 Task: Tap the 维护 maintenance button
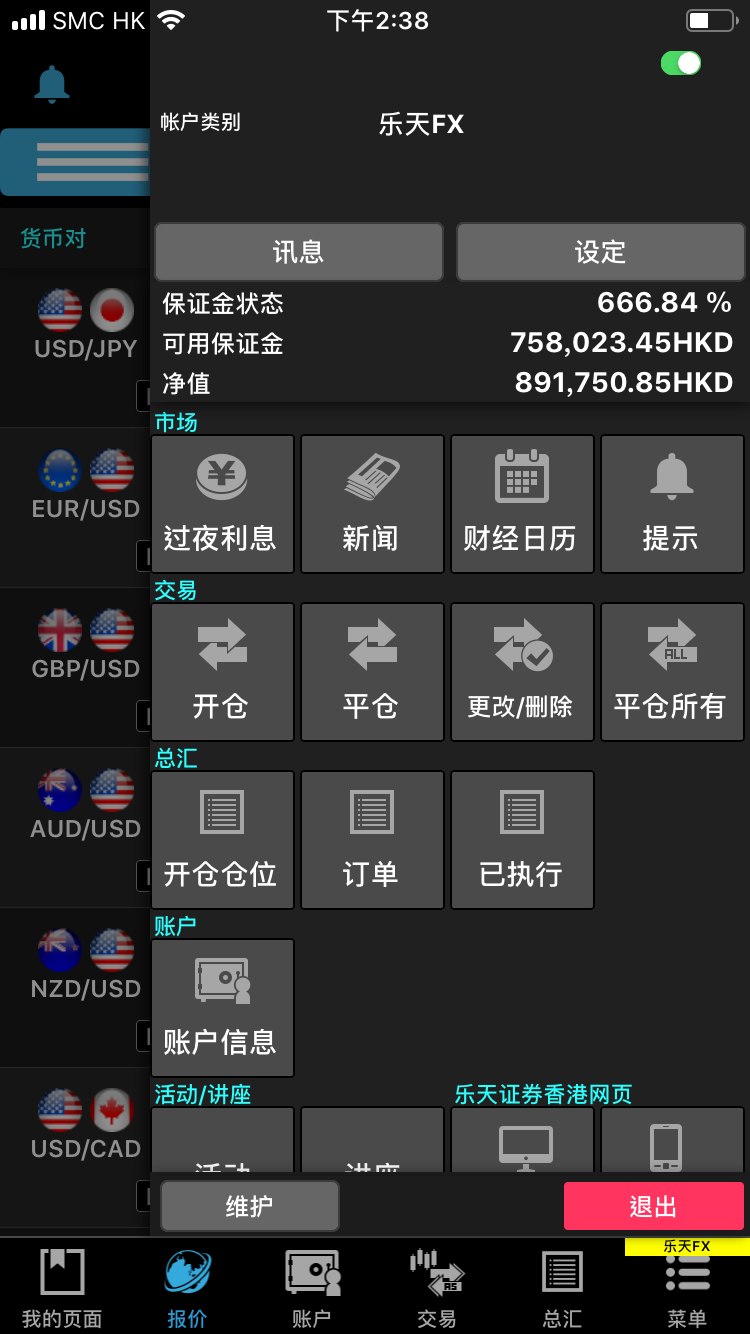point(249,1206)
